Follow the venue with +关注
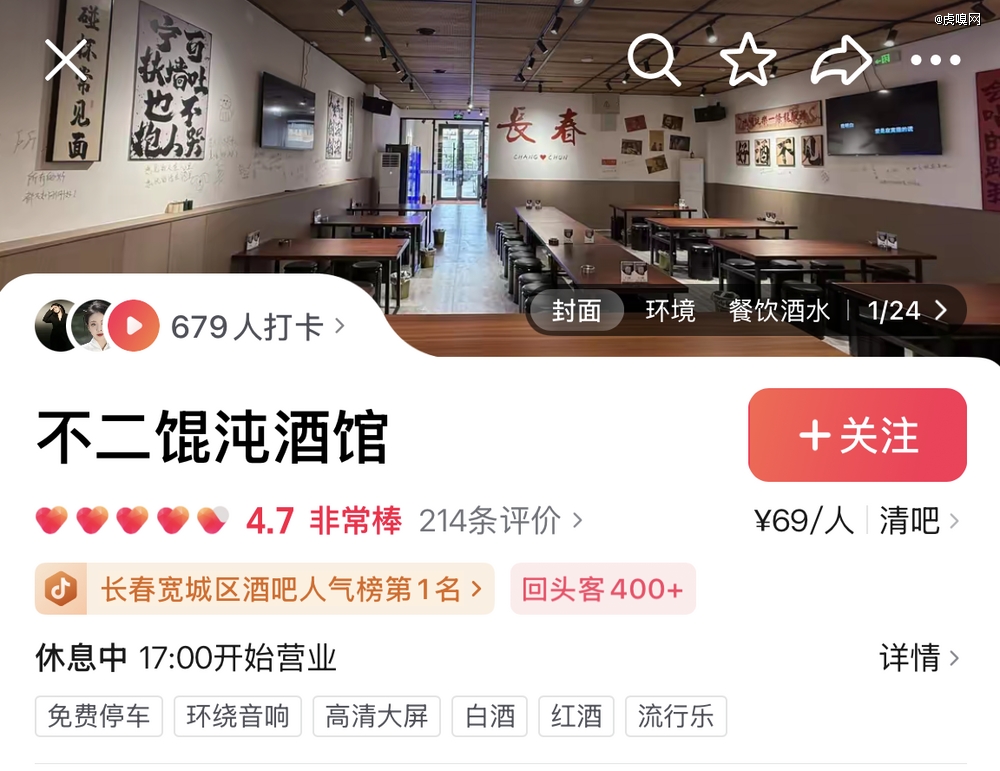Screen dimensions: 1000x771 point(857,435)
